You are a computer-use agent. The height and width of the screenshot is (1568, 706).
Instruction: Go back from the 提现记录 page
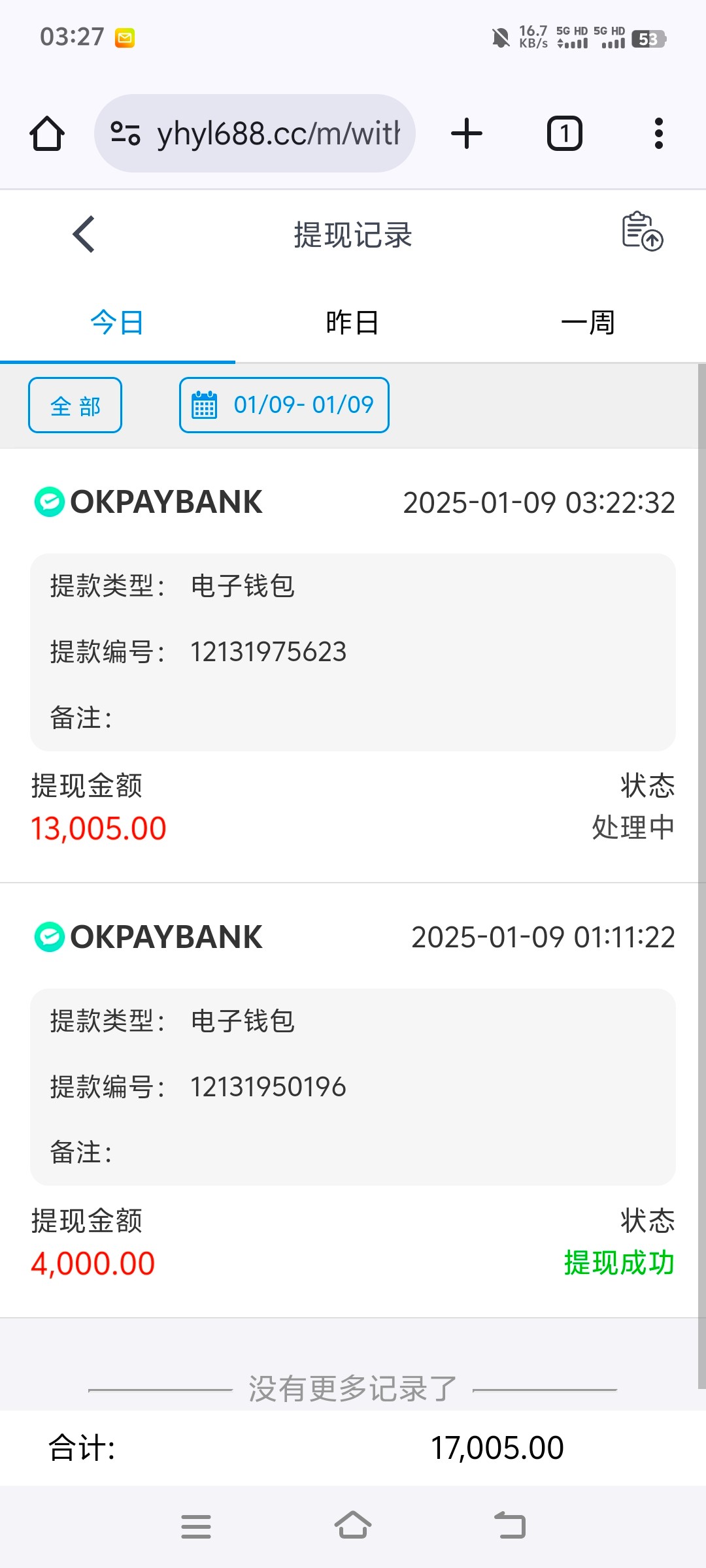84,234
